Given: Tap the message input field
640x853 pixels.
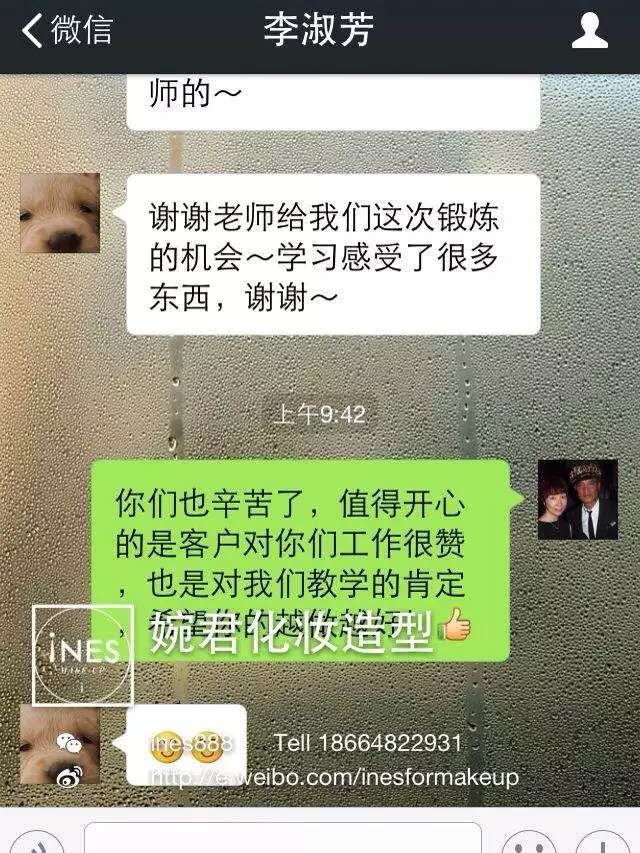Looking at the screenshot, I should (x=282, y=839).
